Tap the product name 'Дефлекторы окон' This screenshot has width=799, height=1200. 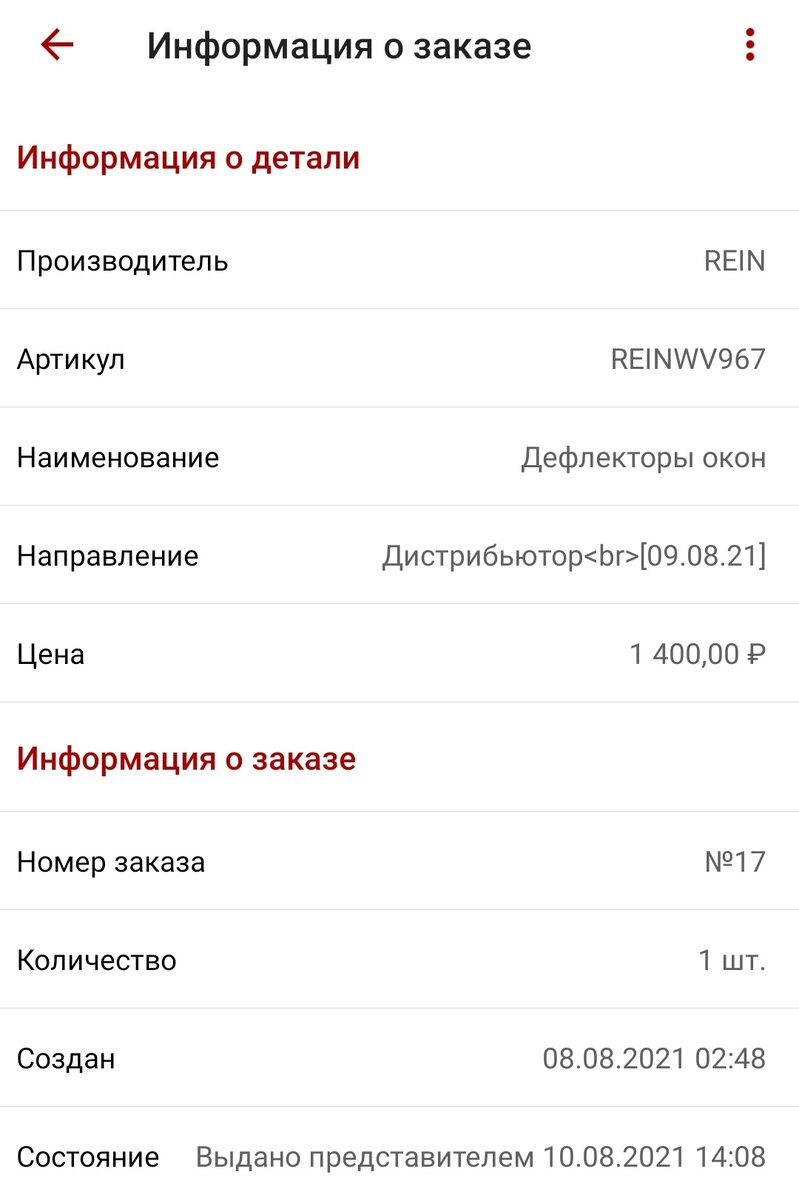point(644,458)
